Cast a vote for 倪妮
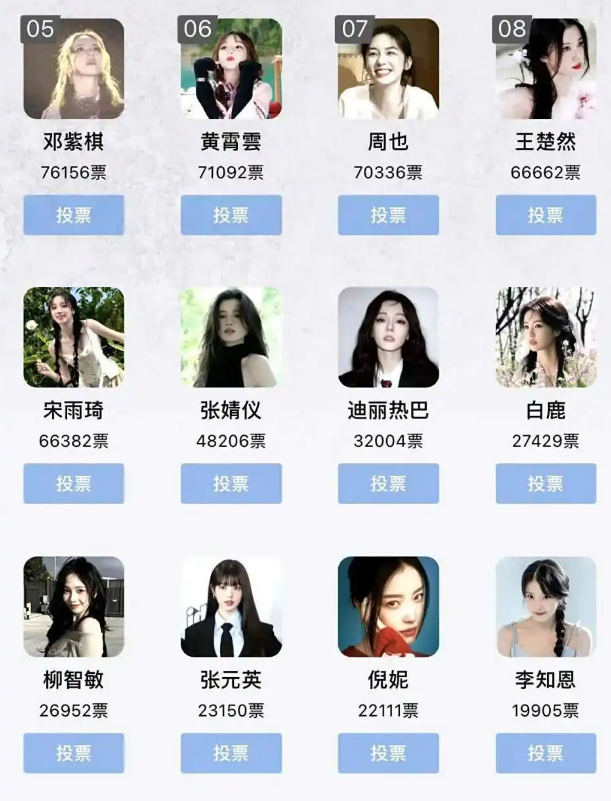The width and height of the screenshot is (611, 801). coord(388,753)
